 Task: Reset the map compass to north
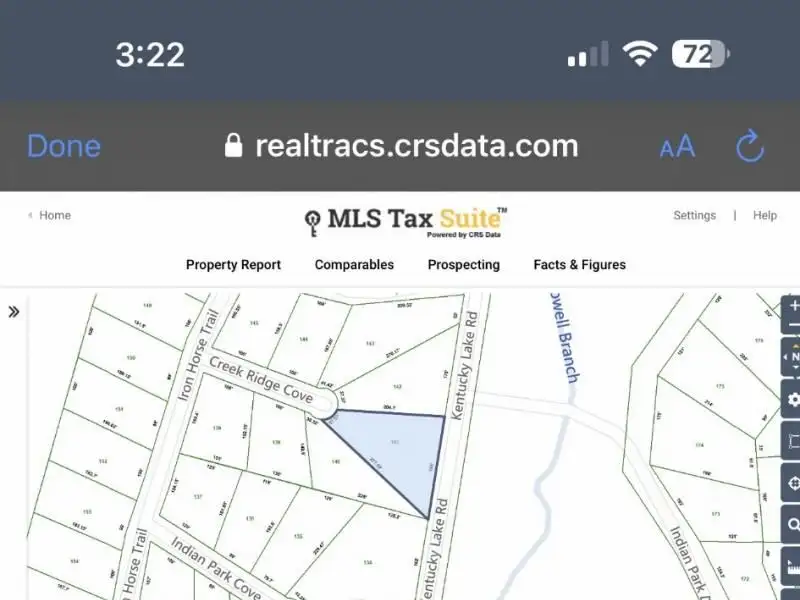[793, 356]
